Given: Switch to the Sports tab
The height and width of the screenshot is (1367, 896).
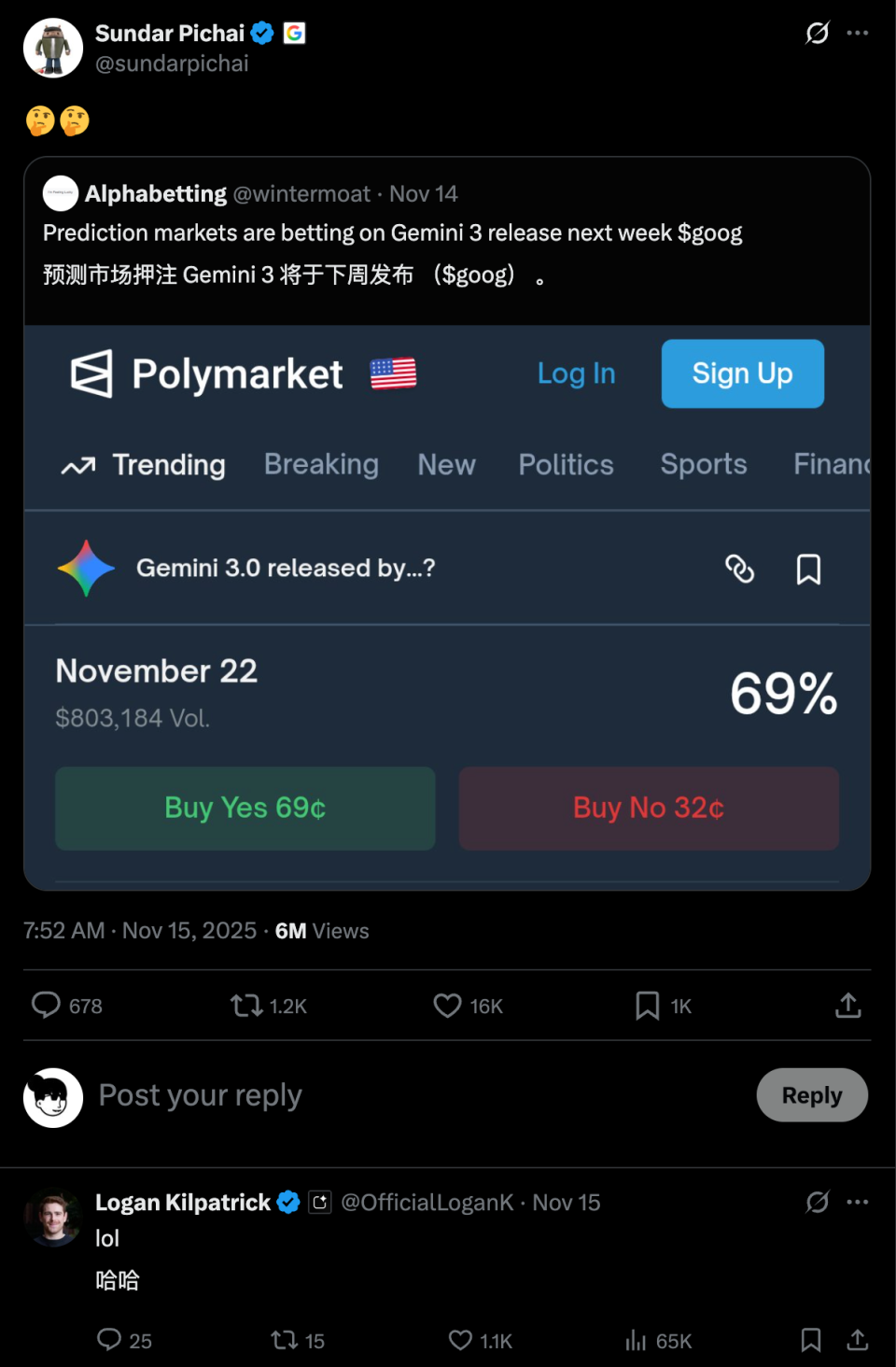Looking at the screenshot, I should point(704,465).
